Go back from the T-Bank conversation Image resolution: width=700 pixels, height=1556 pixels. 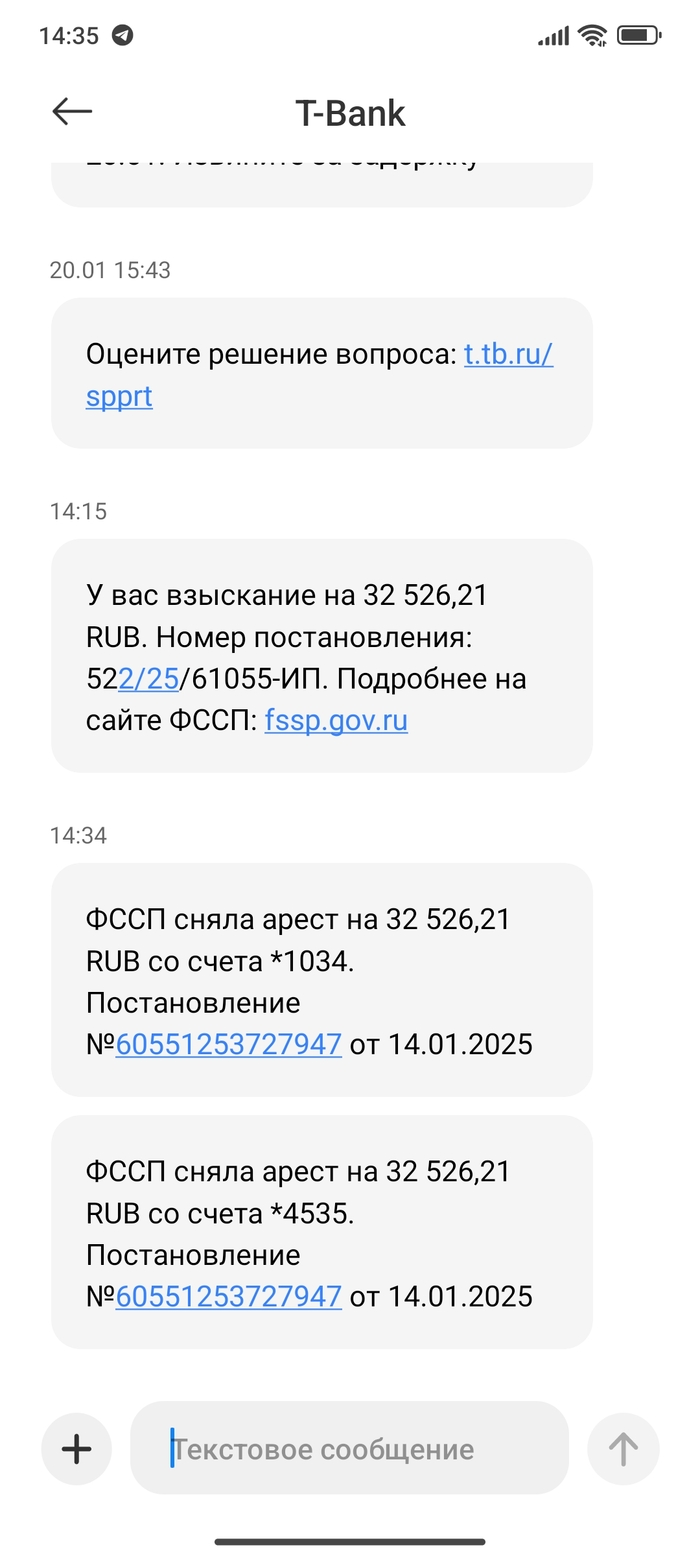click(72, 112)
